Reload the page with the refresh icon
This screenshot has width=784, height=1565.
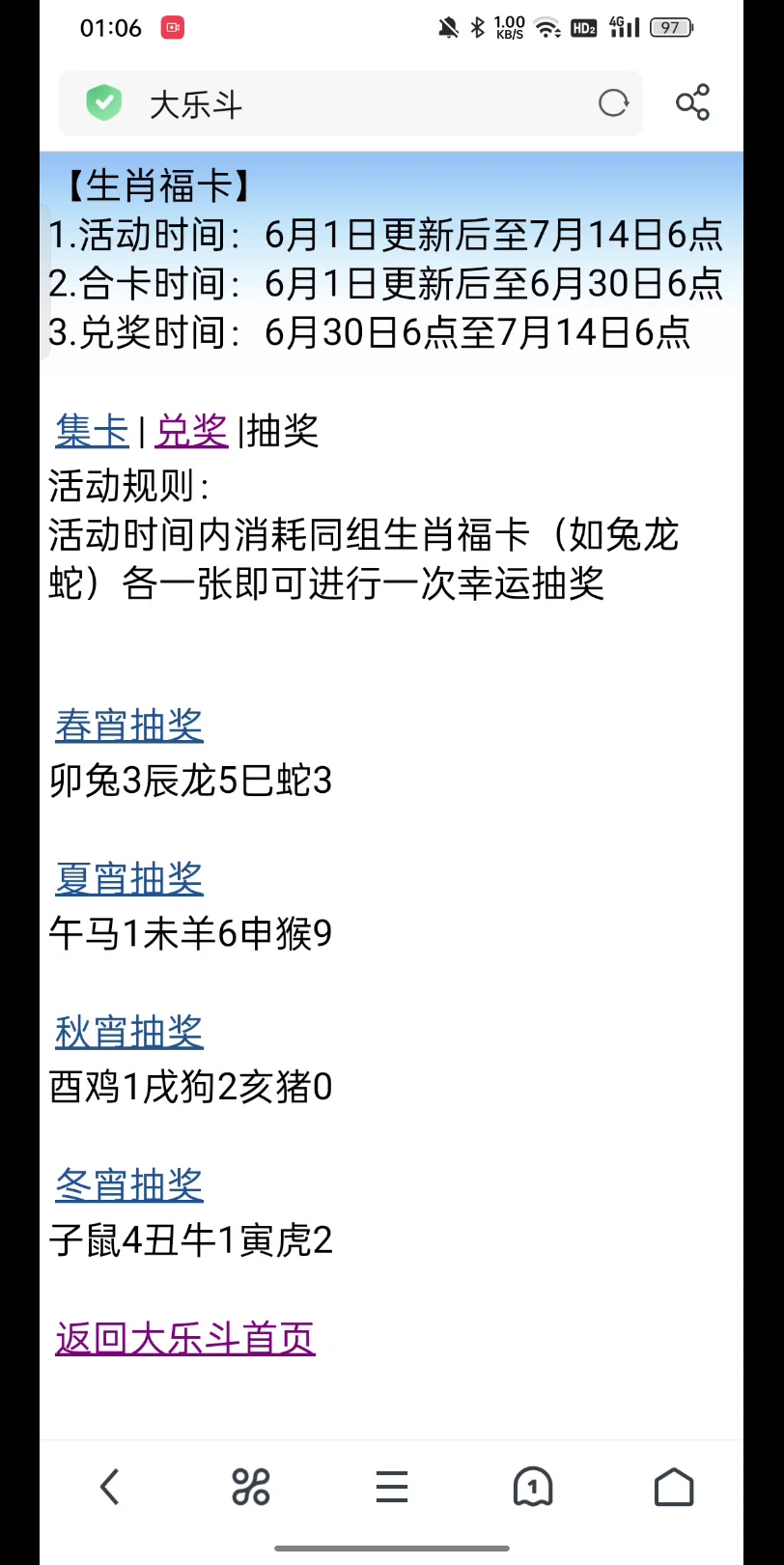tap(613, 102)
